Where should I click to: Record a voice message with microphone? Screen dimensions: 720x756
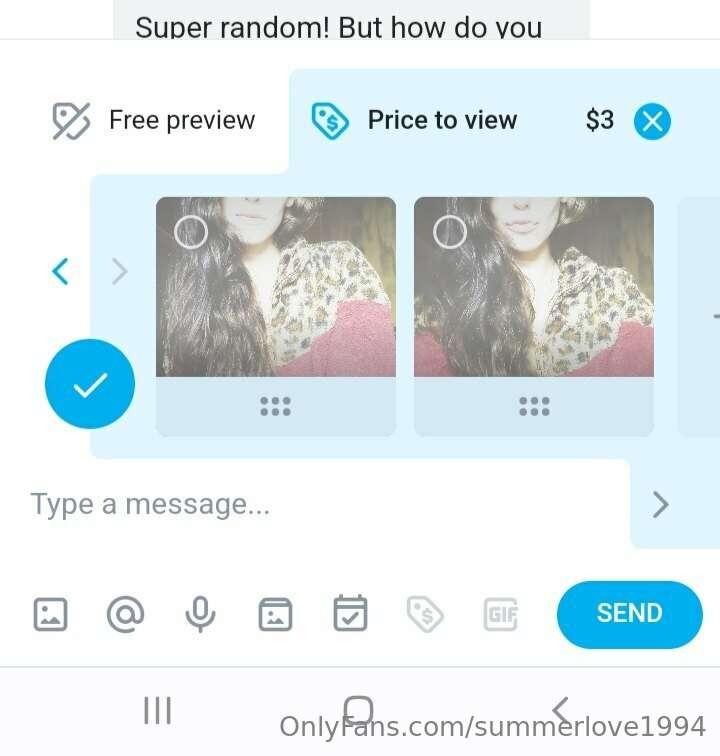click(201, 614)
